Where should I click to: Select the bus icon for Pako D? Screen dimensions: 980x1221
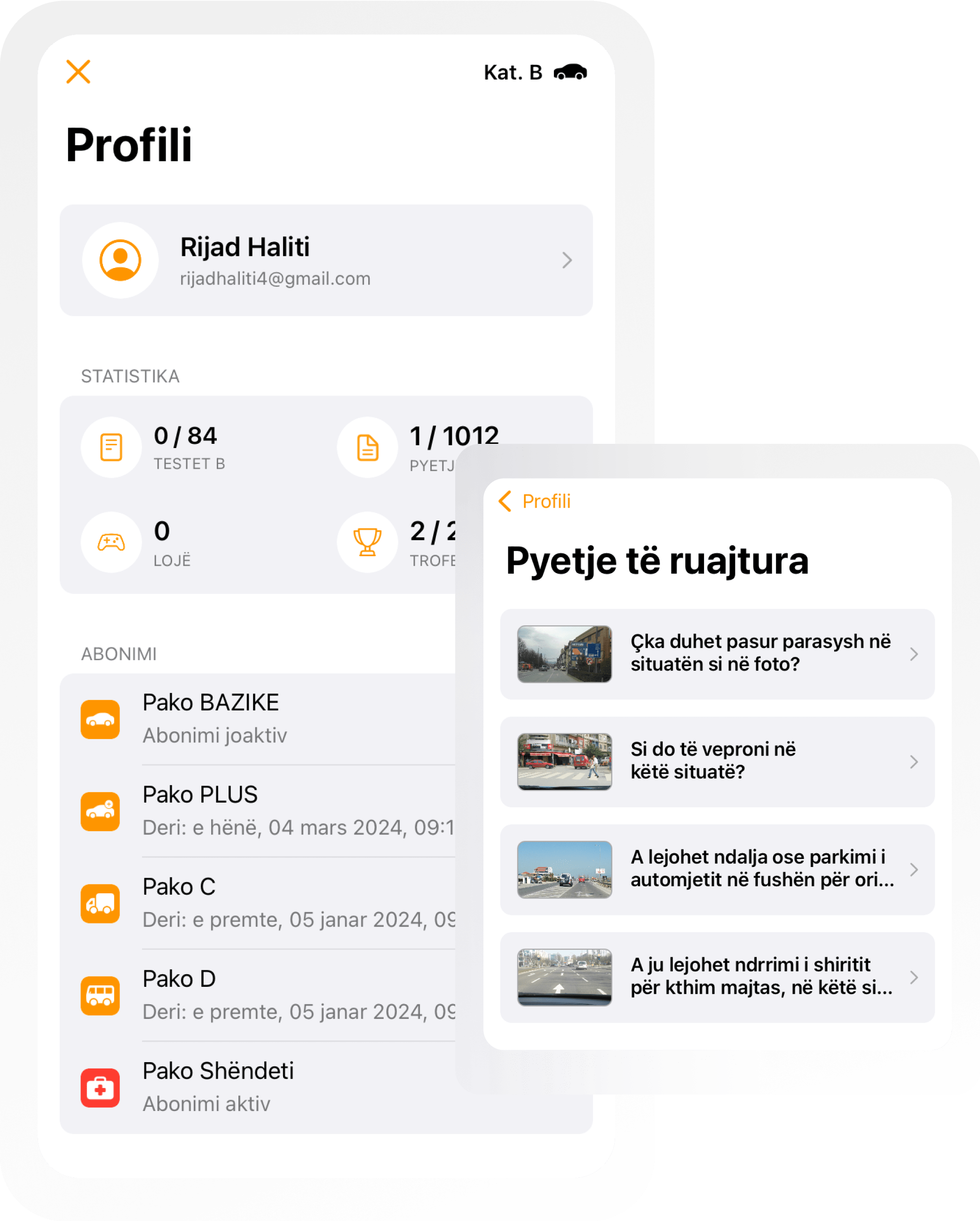pyautogui.click(x=101, y=996)
